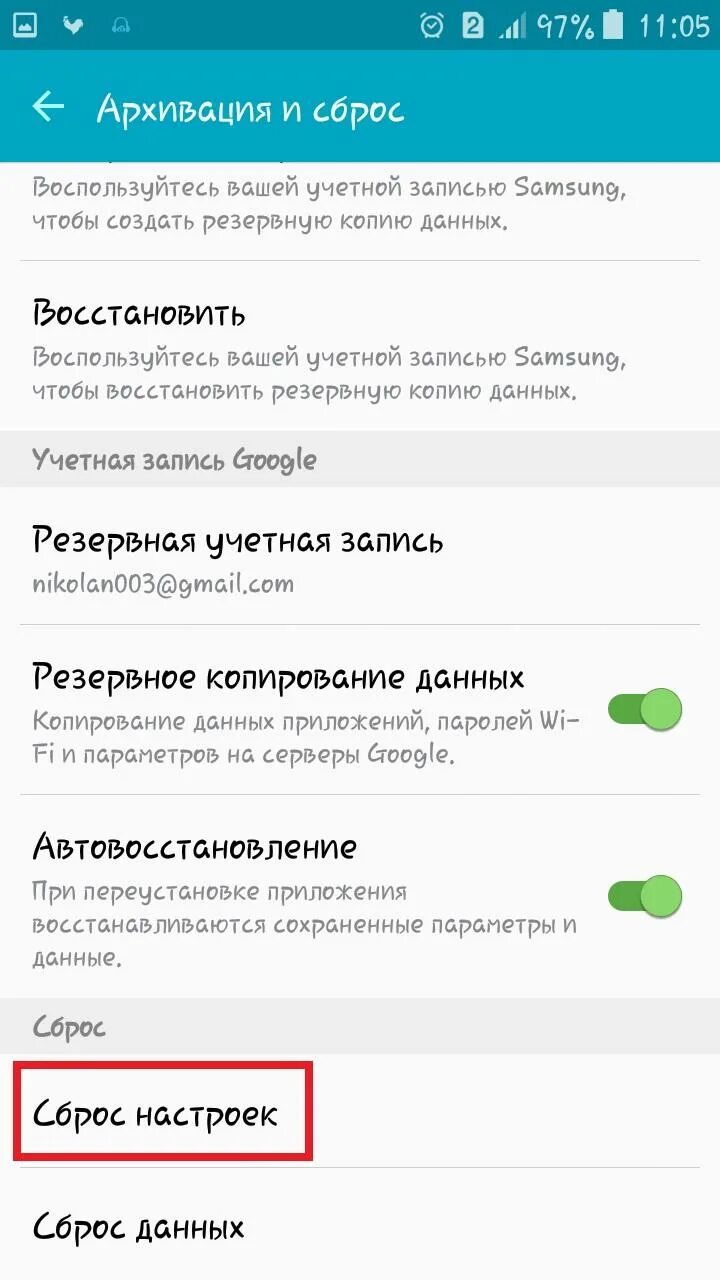Open Сброс данных
Image resolution: width=720 pixels, height=1280 pixels.
pos(139,1226)
